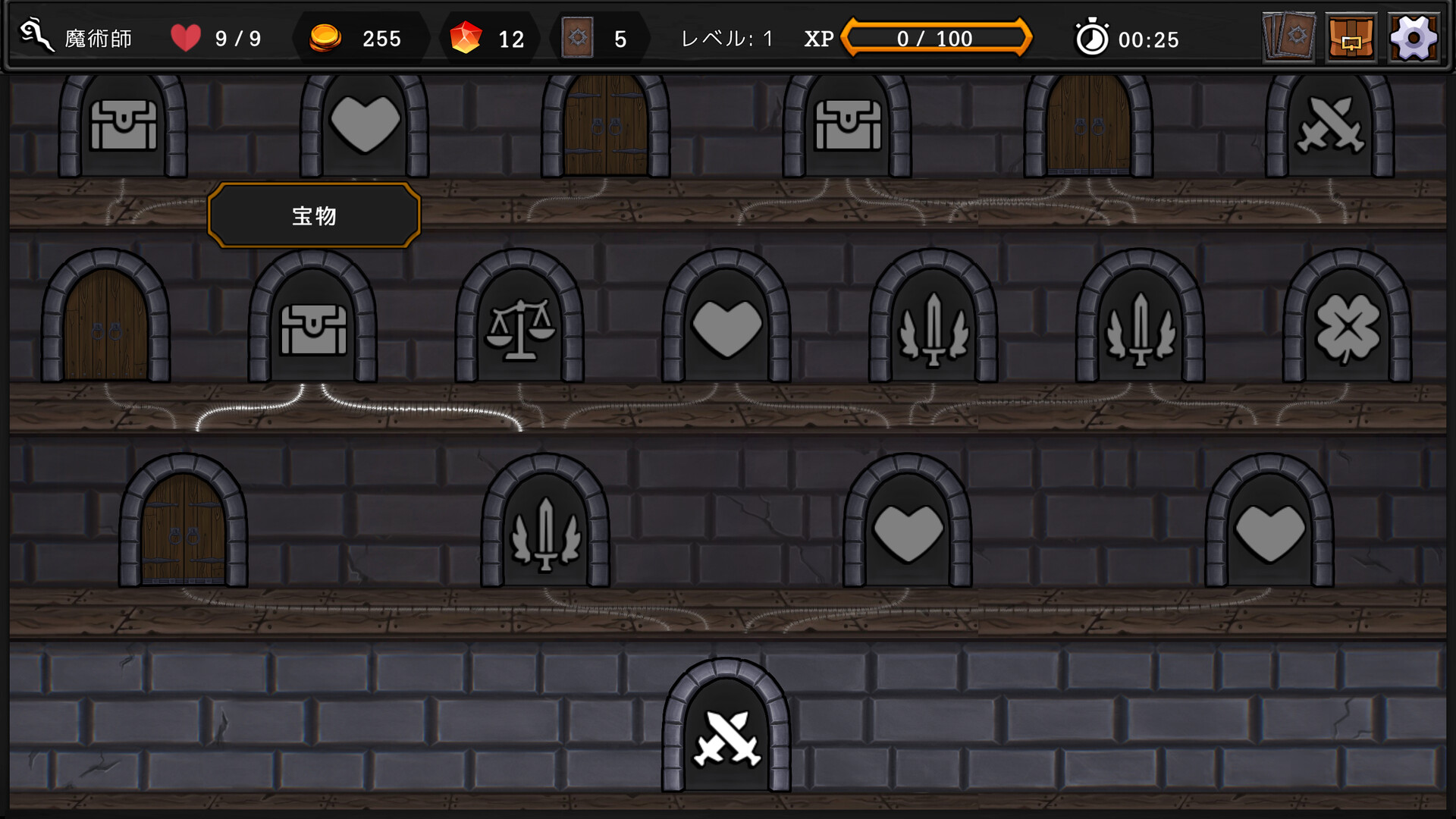Open the treasure chest inventory icon
The width and height of the screenshot is (1456, 819).
(1351, 37)
